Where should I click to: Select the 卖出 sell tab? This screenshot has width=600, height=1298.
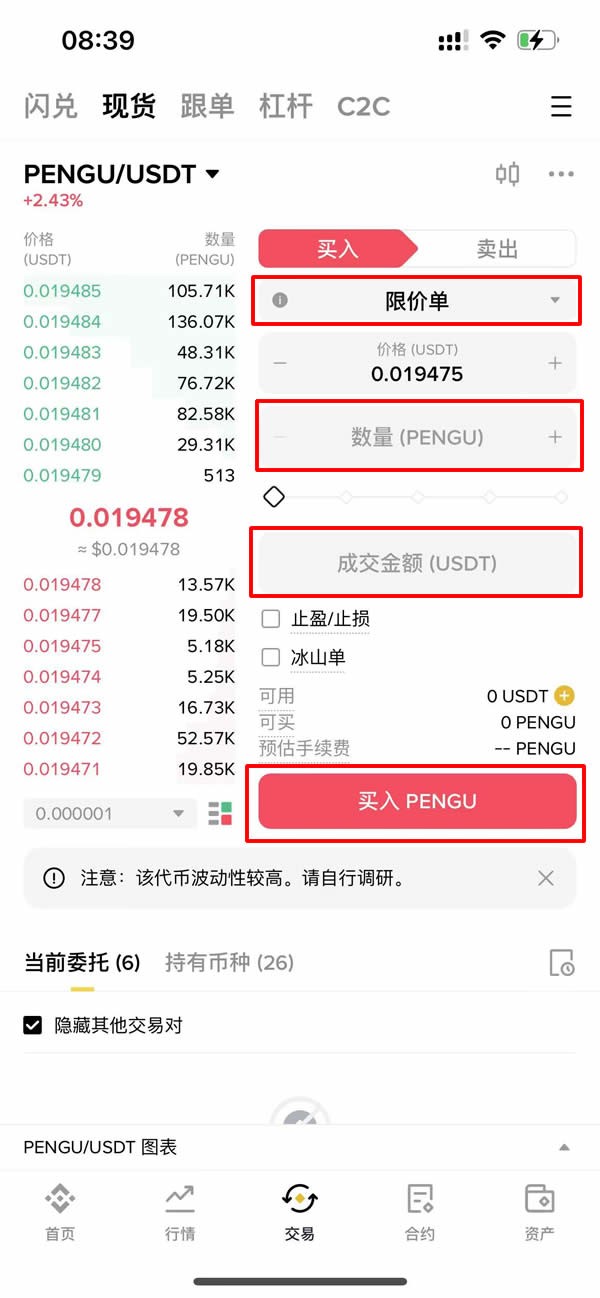pos(497,249)
